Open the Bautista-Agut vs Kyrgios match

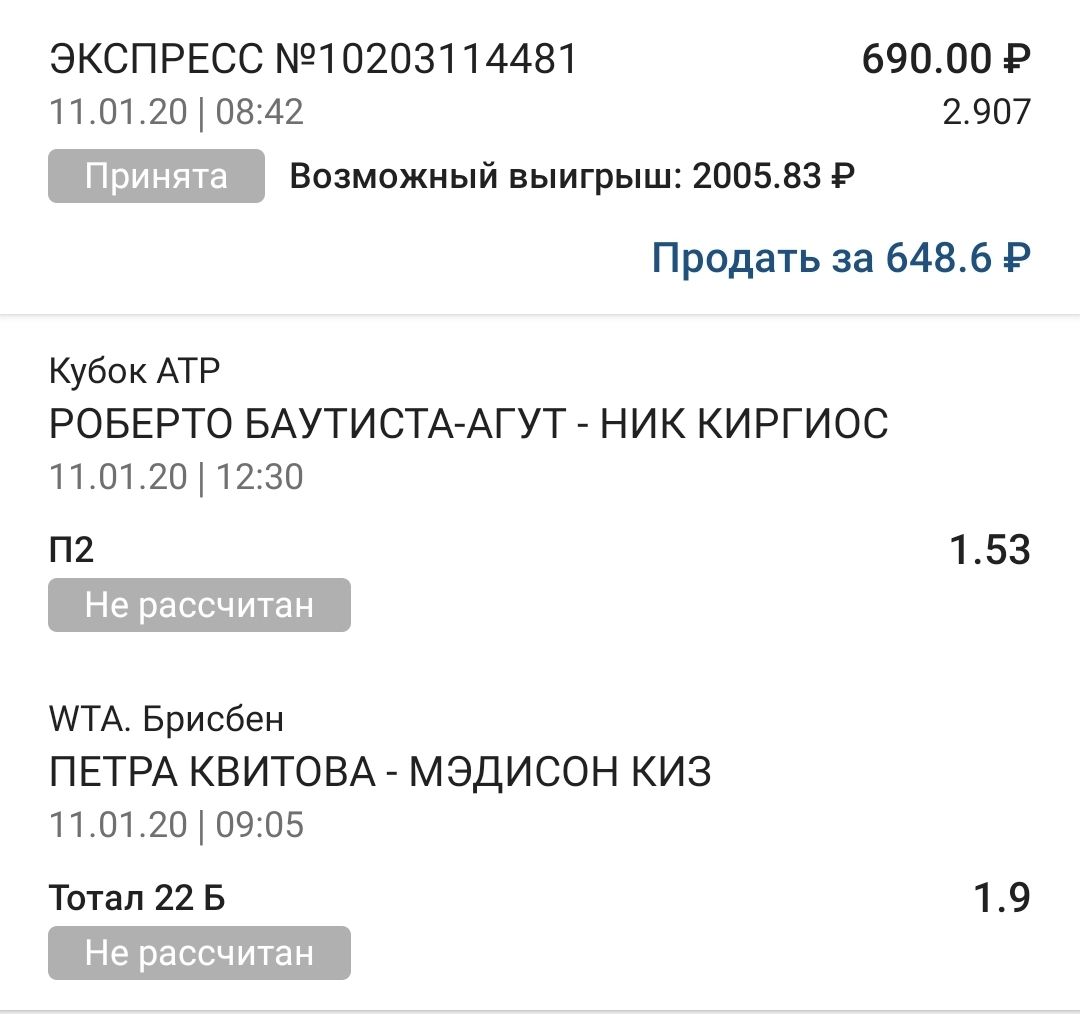click(468, 425)
